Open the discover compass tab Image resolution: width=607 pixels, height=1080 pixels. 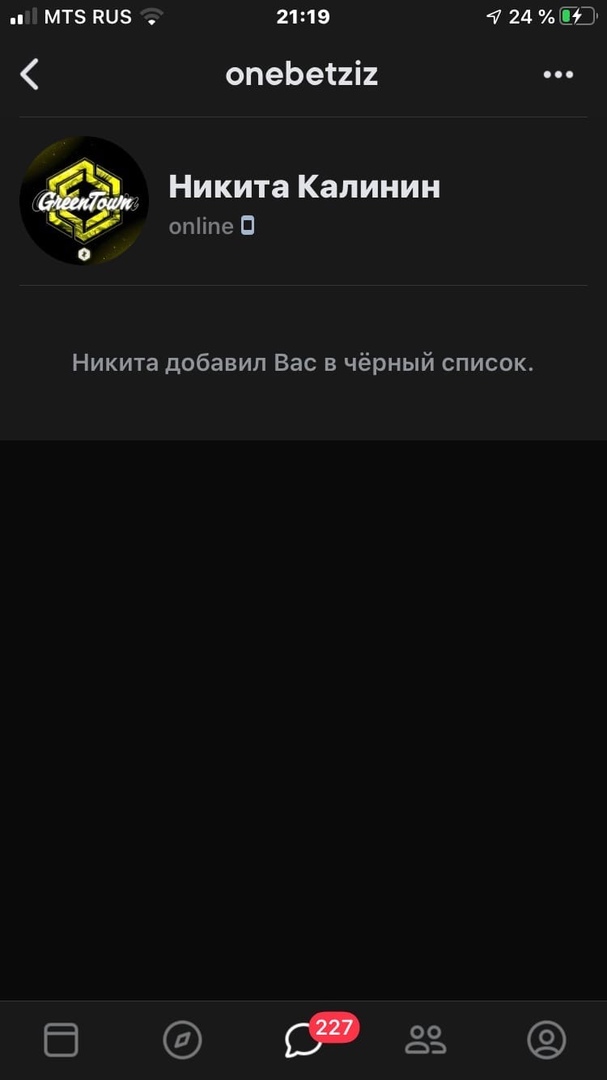pyautogui.click(x=182, y=1040)
